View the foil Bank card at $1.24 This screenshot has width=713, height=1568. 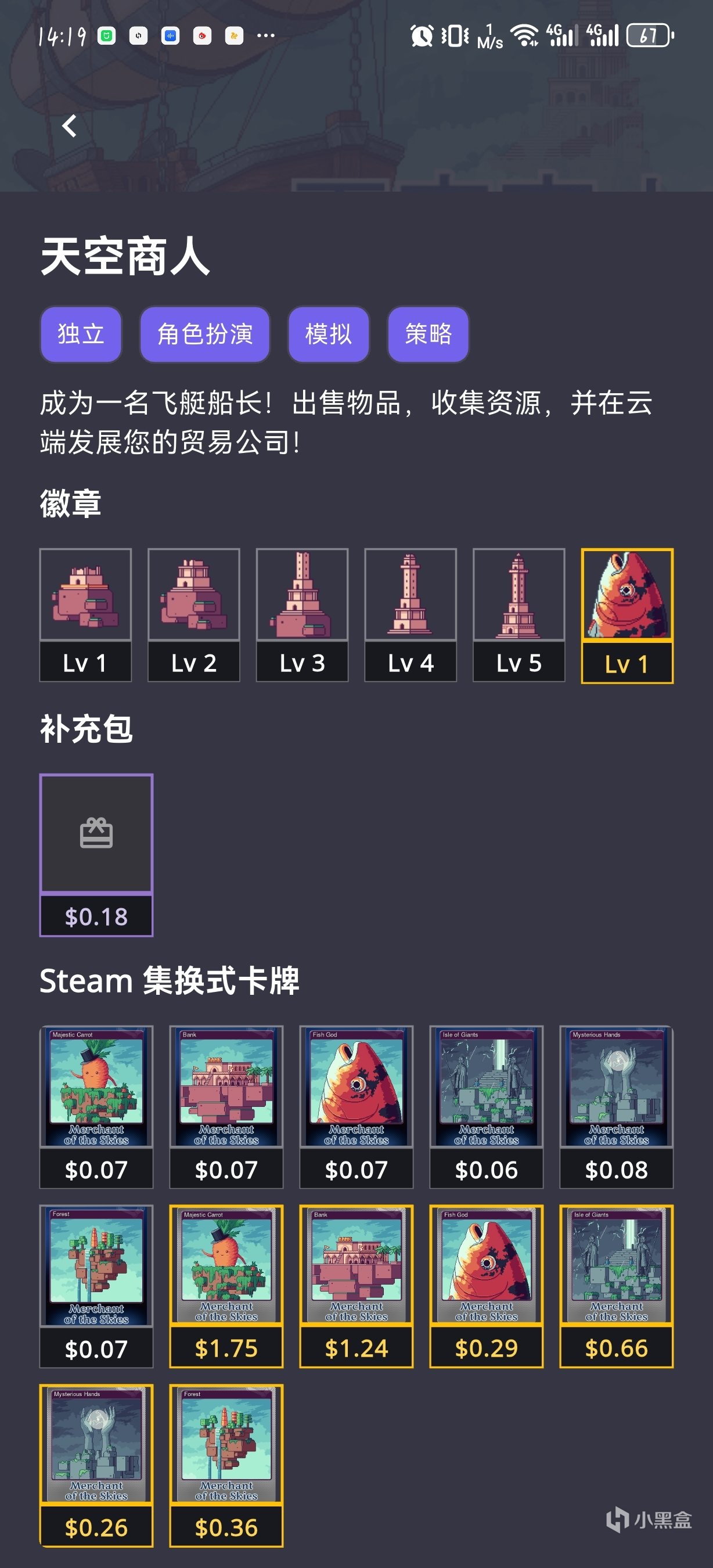coord(356,1286)
